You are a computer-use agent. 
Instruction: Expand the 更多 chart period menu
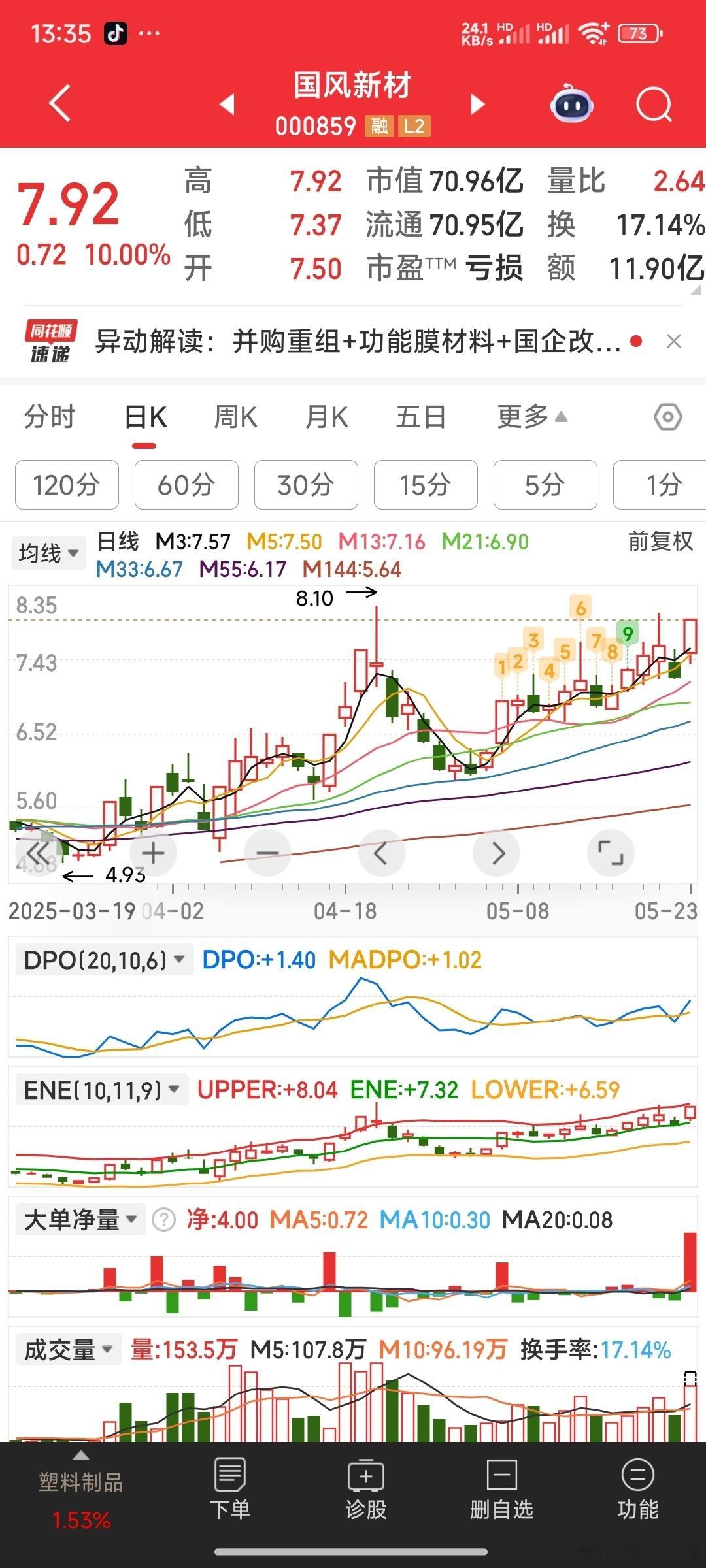coord(531,416)
